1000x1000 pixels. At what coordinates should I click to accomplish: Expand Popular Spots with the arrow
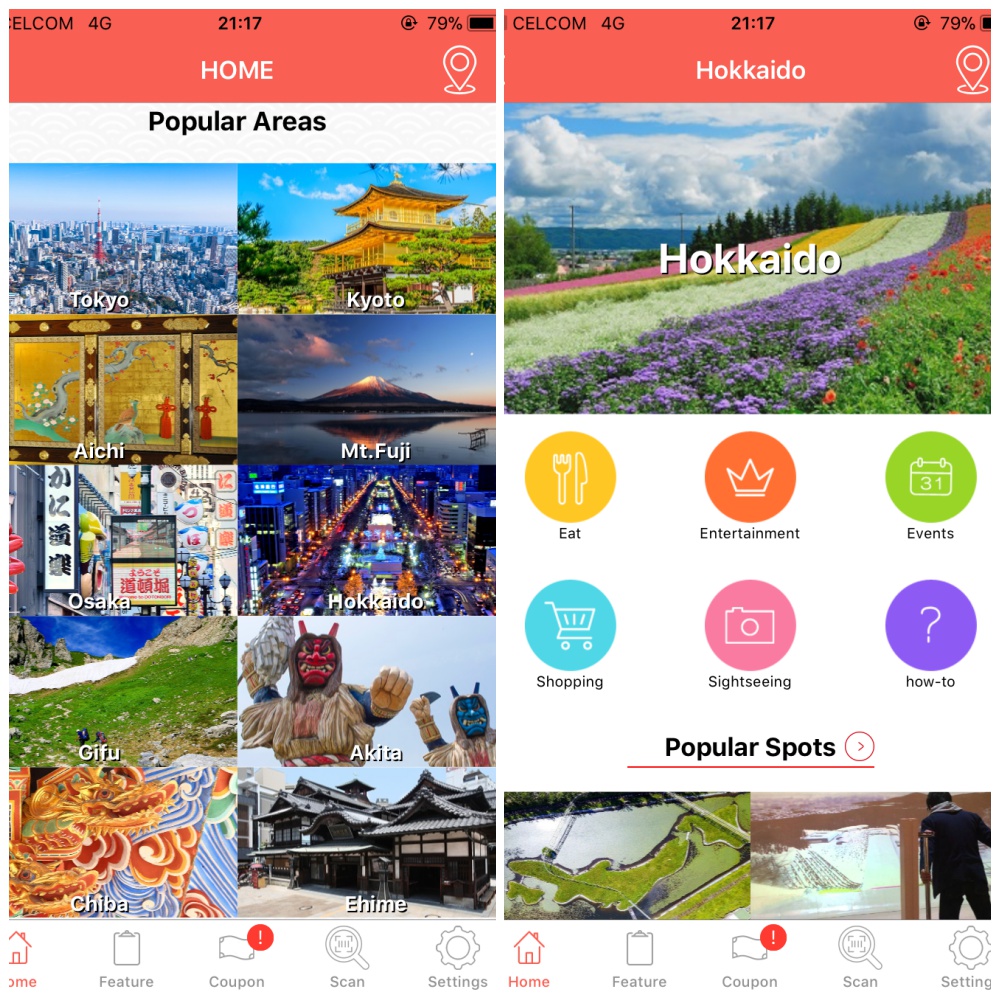860,747
